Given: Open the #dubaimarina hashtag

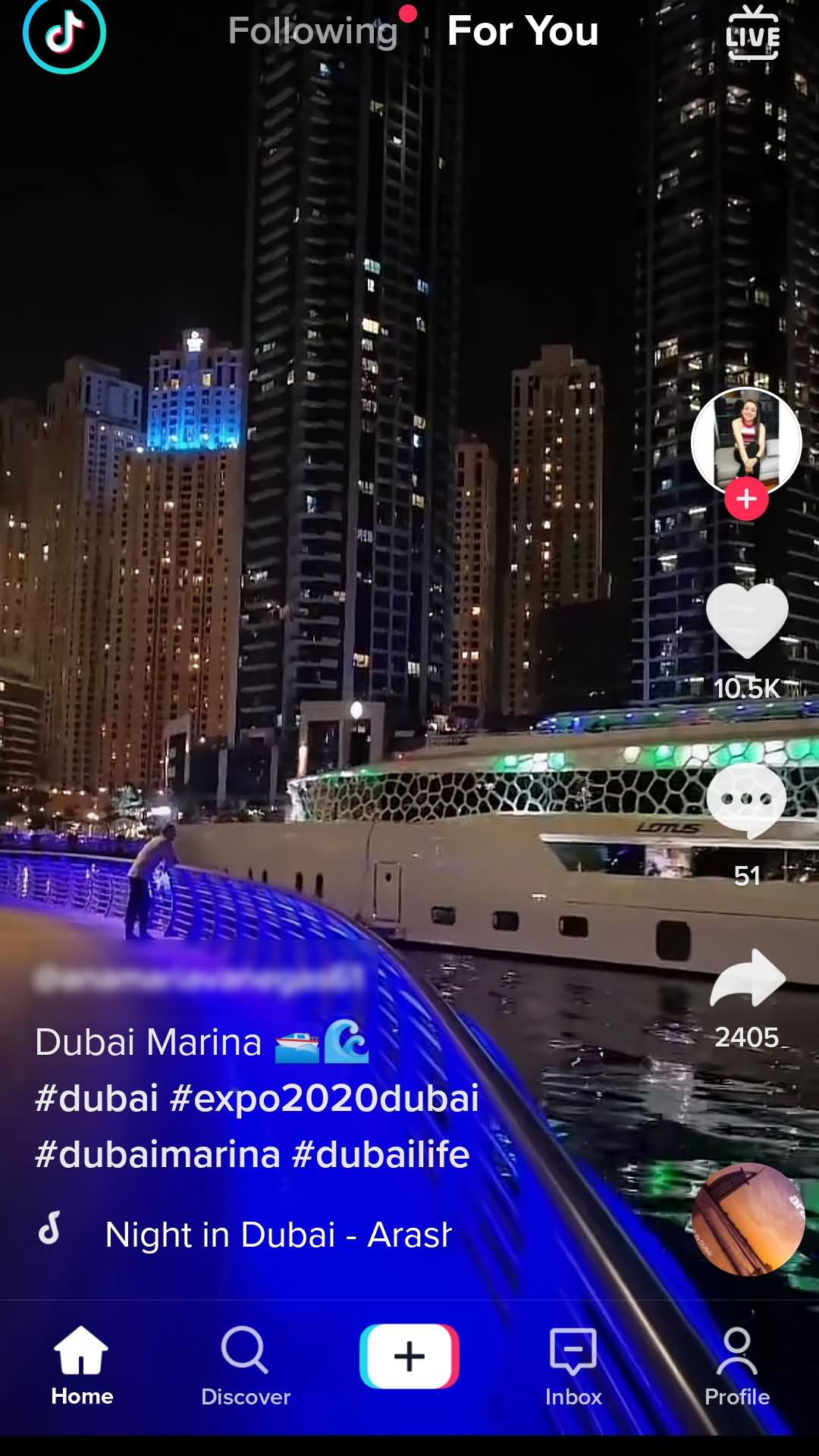Looking at the screenshot, I should 158,1154.
